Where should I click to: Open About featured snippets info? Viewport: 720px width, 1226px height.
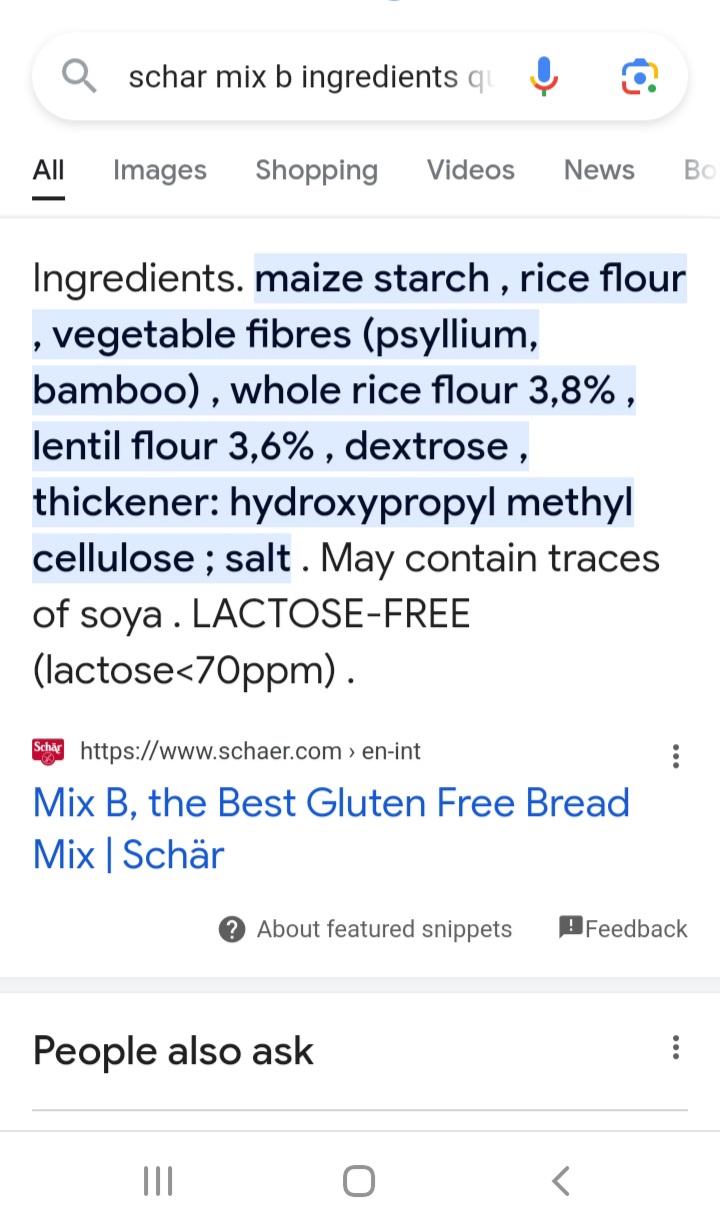(365, 929)
